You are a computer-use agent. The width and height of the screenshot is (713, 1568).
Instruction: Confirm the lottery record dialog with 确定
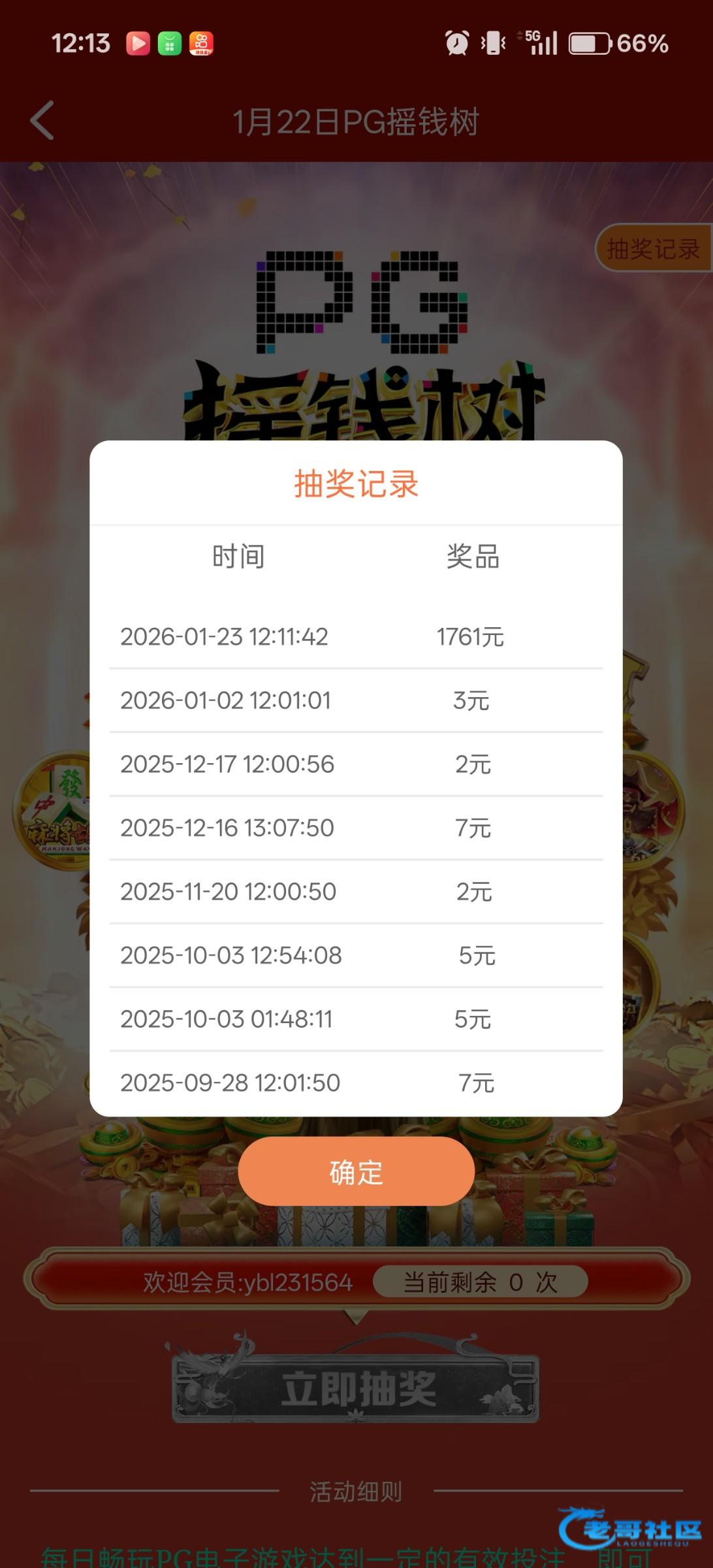tap(356, 1172)
